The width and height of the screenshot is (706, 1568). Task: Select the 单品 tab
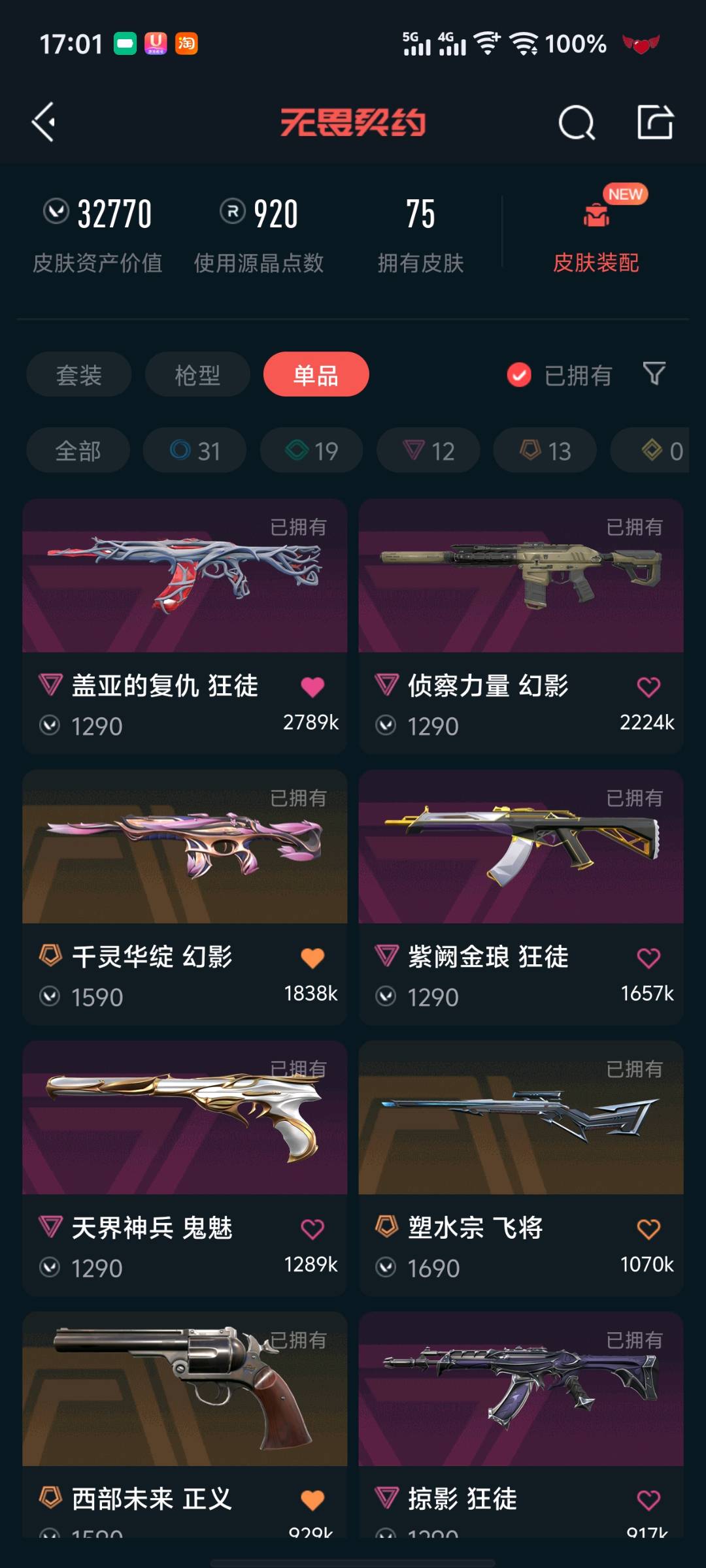(316, 375)
